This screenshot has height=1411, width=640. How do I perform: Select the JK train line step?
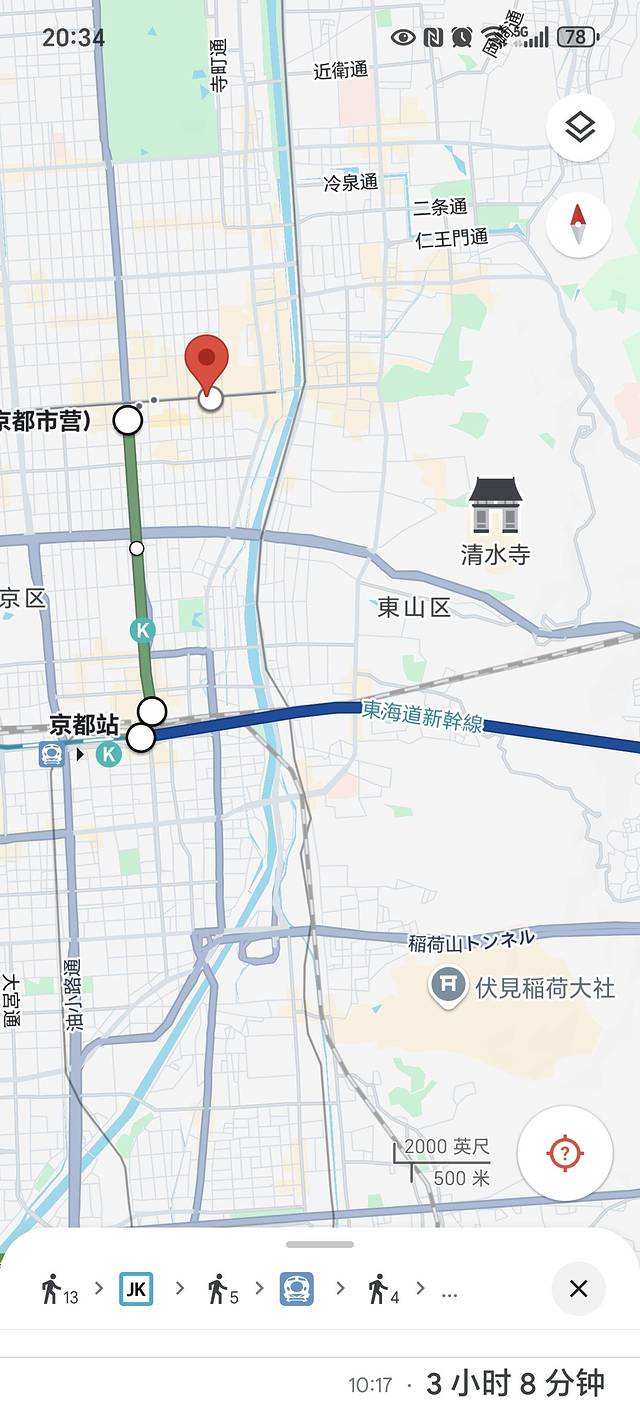point(137,1289)
